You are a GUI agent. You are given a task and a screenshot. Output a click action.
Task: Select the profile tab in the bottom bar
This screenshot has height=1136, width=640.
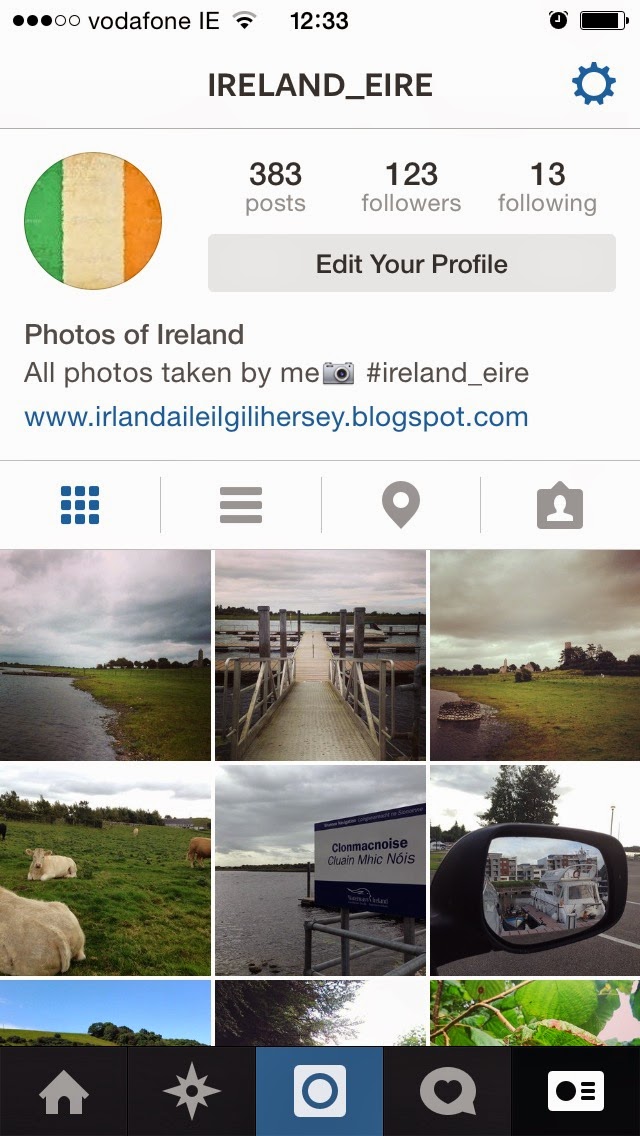coord(576,1090)
